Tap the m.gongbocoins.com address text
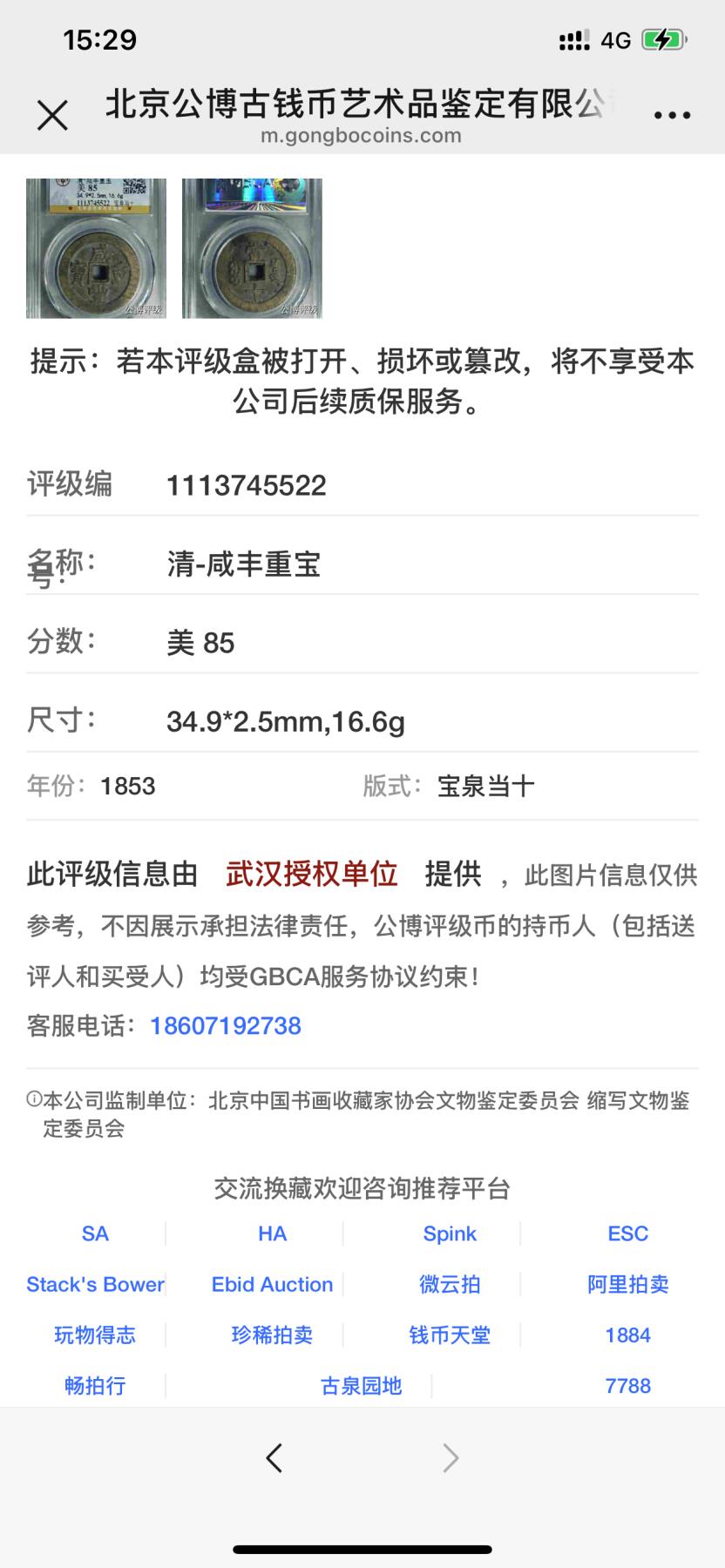 (362, 135)
